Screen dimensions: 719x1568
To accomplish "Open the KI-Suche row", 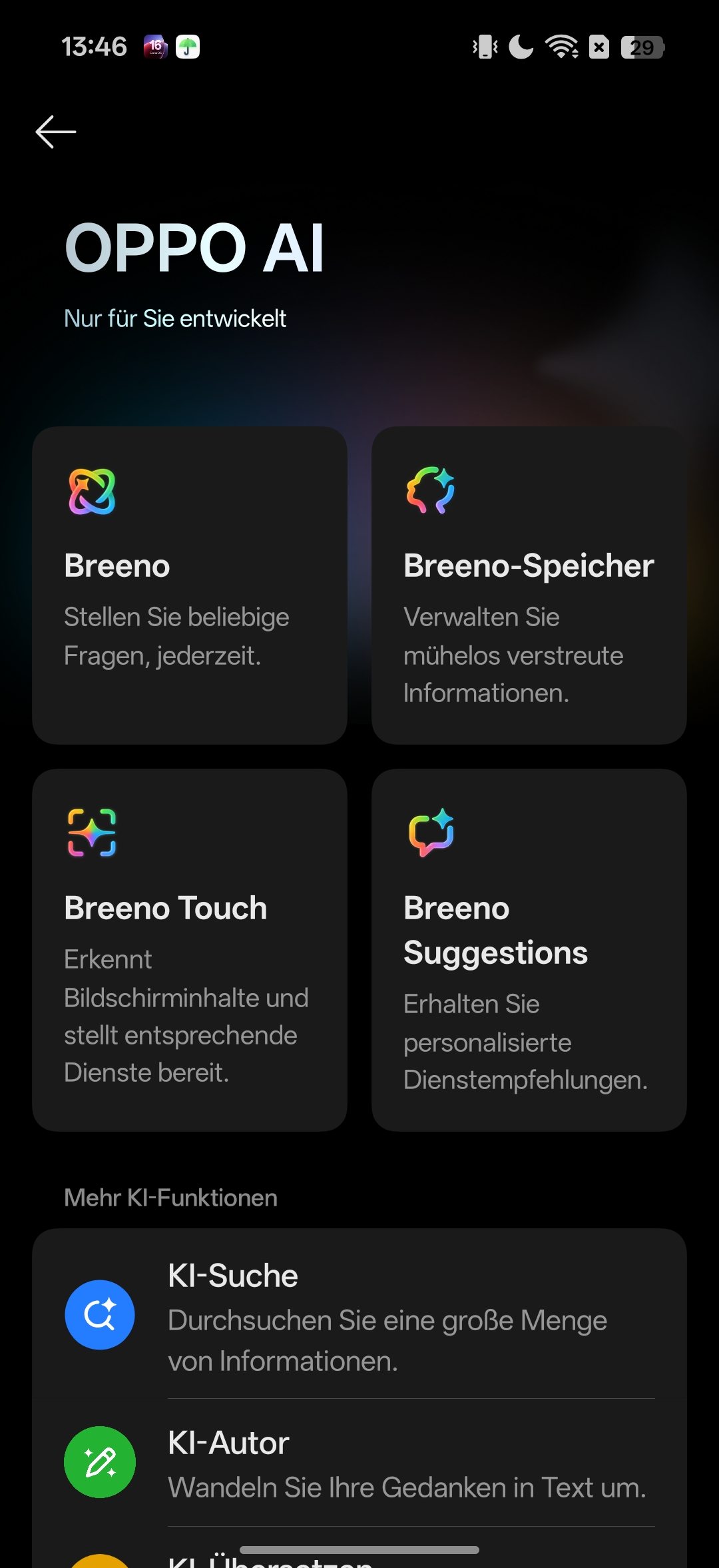I will tap(359, 1315).
